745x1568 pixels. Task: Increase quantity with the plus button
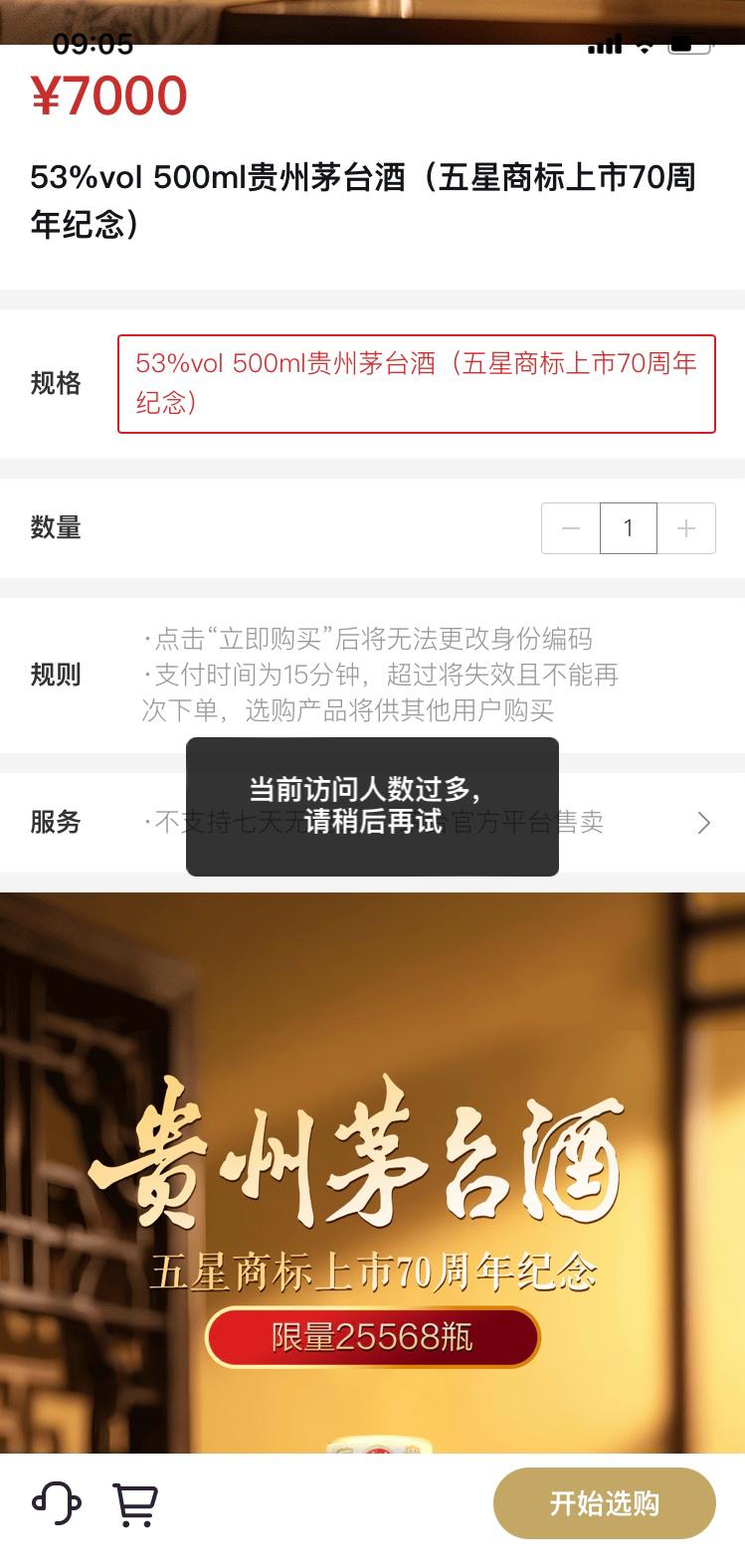(685, 528)
